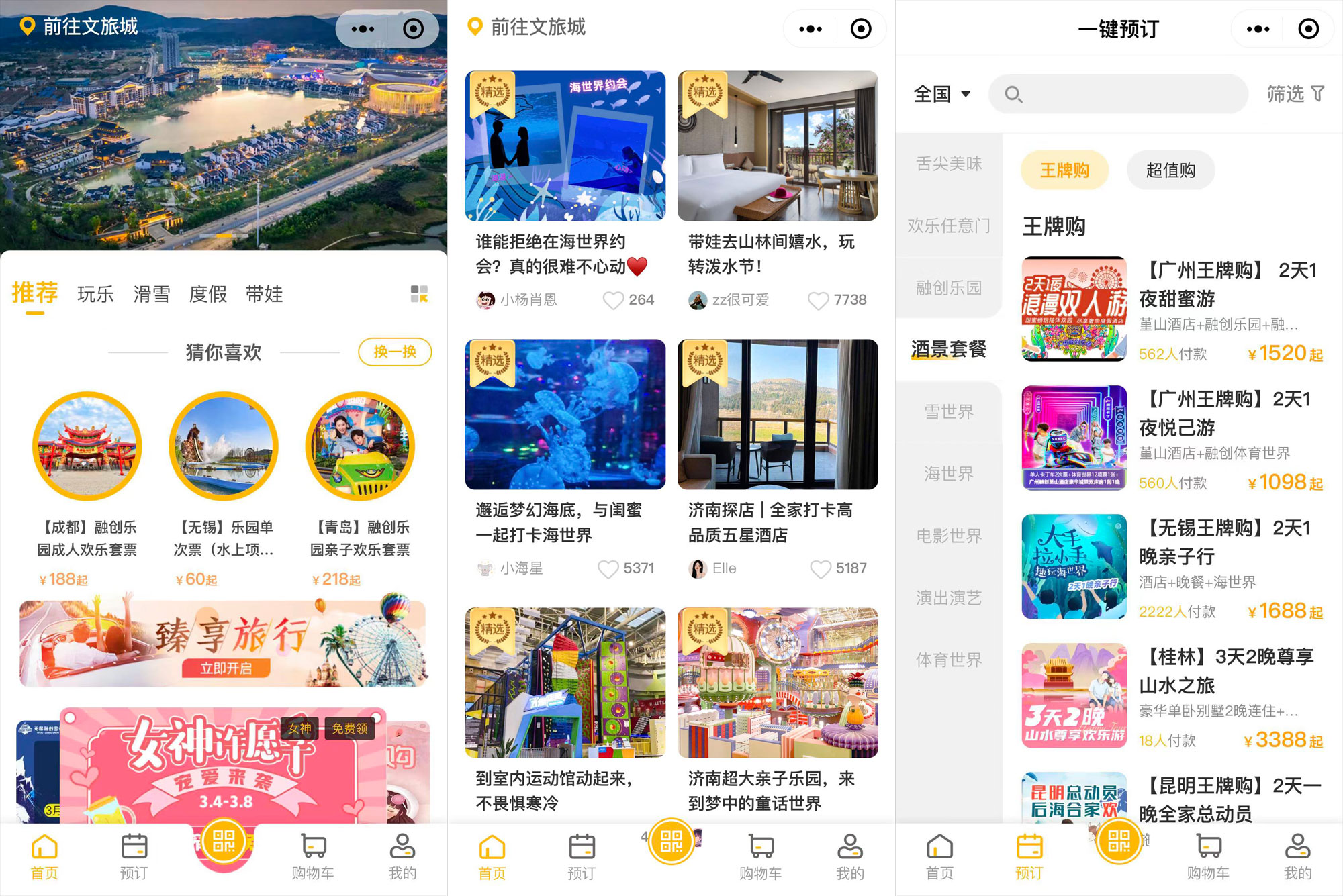The height and width of the screenshot is (896, 1343).
Task: Switch to the 滑雪 tab
Action: pos(152,294)
